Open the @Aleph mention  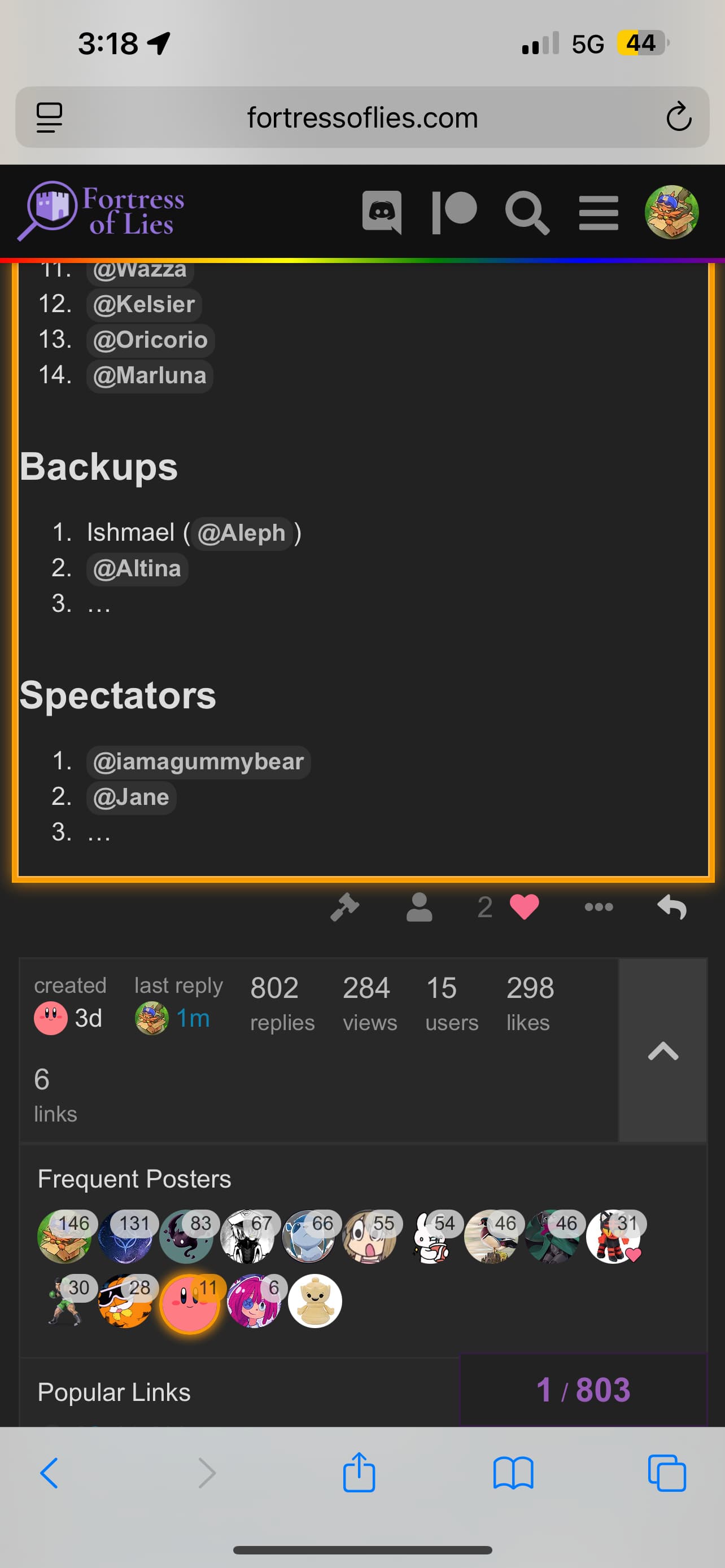point(241,533)
